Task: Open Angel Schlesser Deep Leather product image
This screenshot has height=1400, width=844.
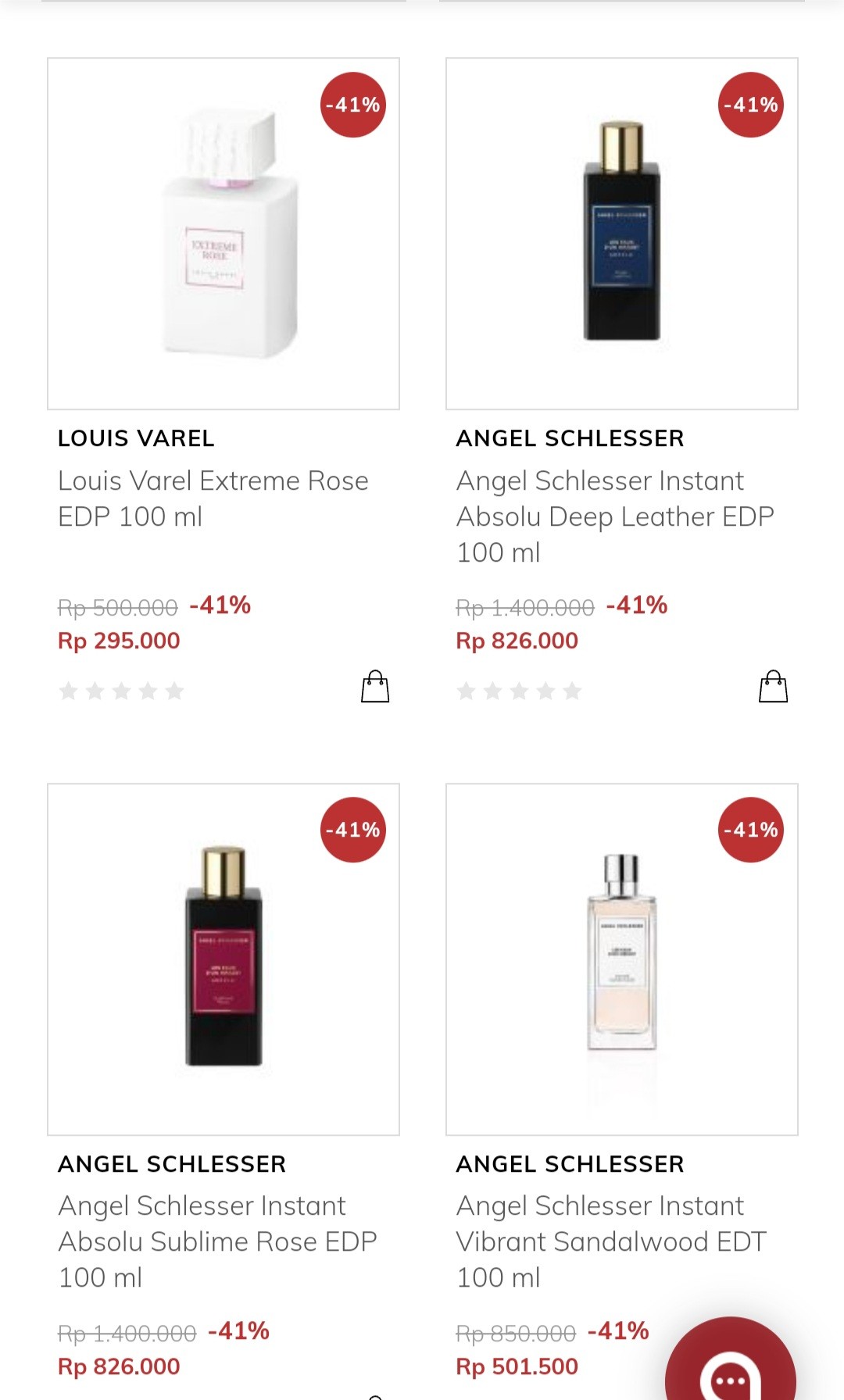Action: 622,234
